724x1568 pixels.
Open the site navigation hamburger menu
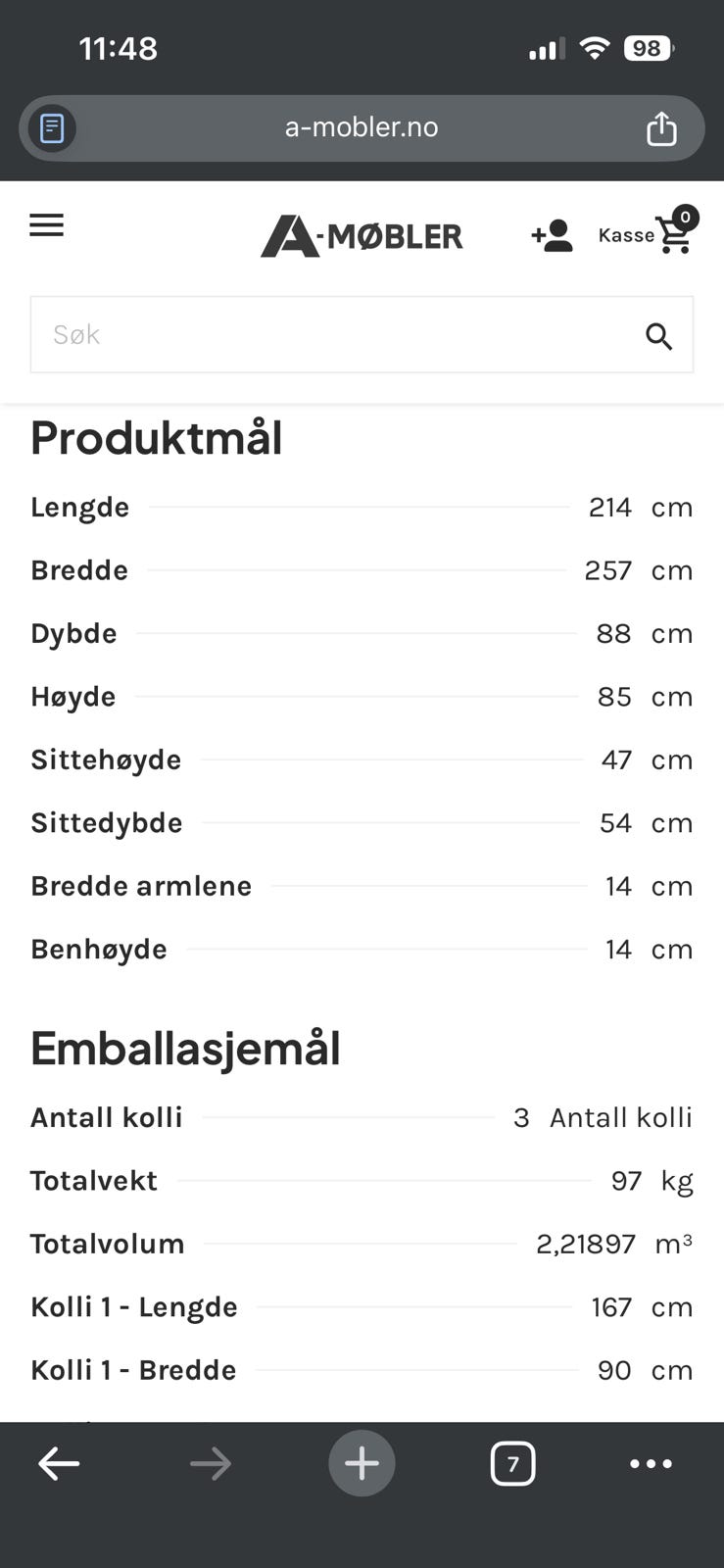coord(46,225)
